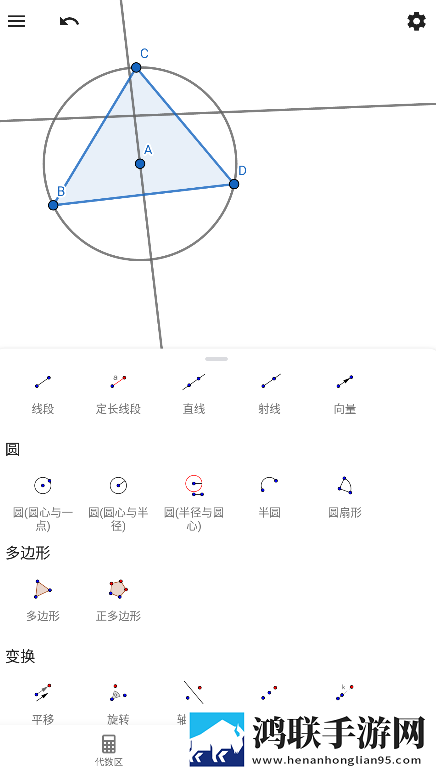Choose the 圆(圆心与一点) circle tool

[x=43, y=503]
